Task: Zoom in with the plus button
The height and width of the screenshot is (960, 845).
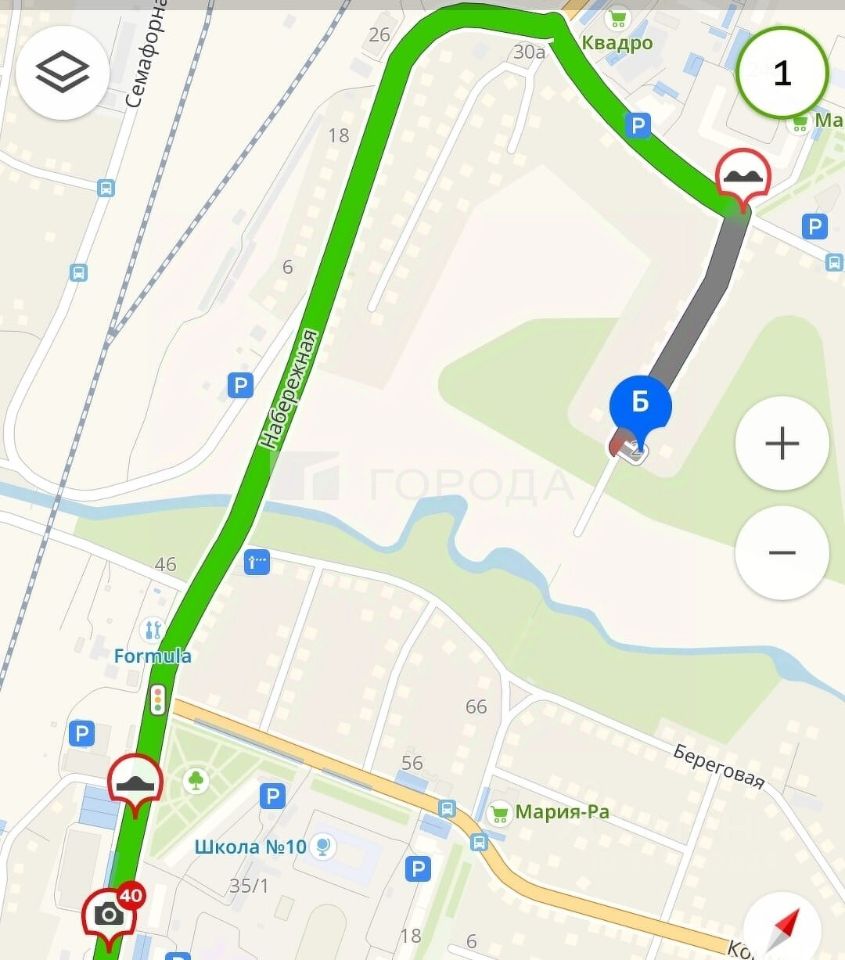Action: pyautogui.click(x=781, y=443)
